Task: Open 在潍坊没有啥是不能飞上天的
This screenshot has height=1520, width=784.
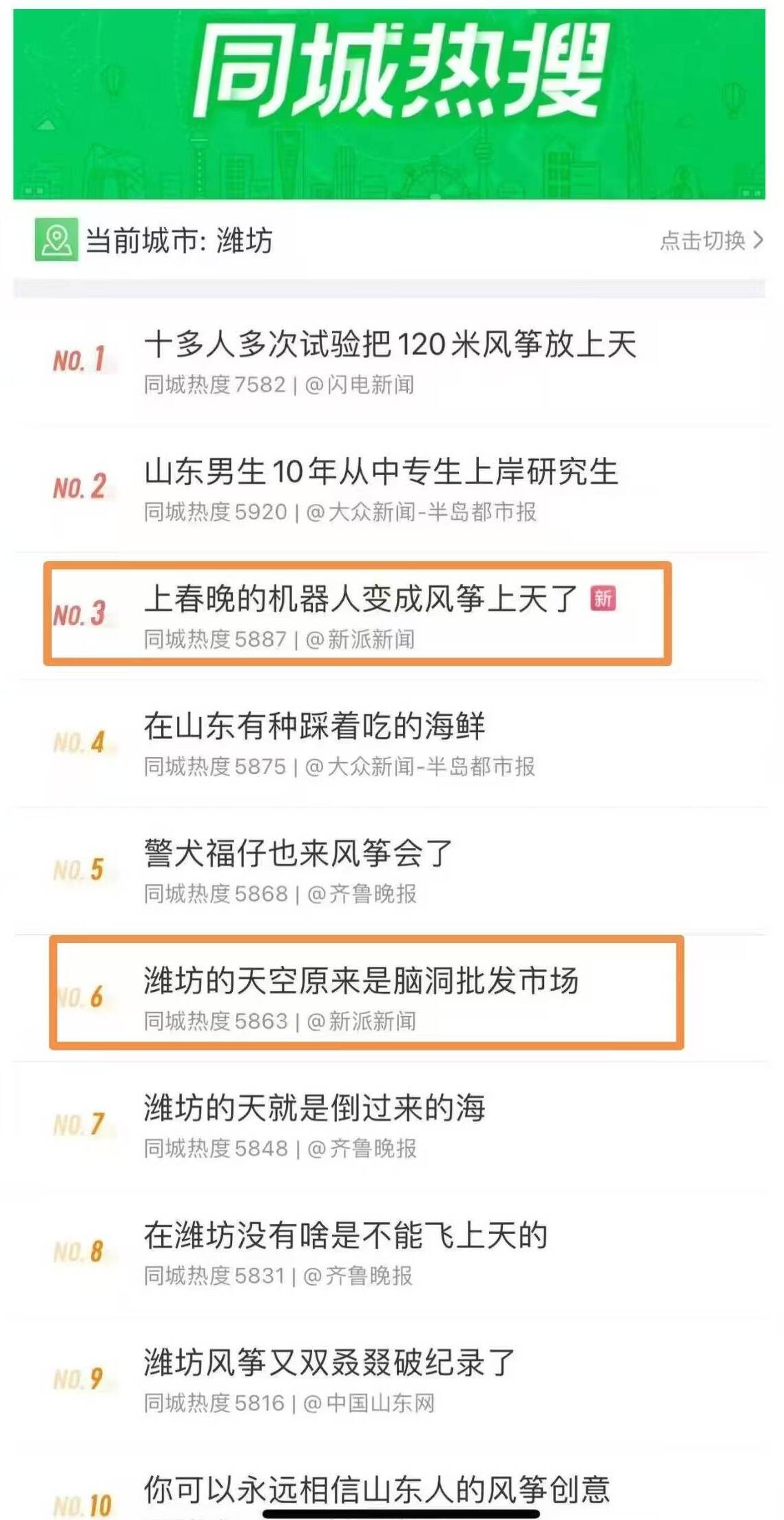Action: [x=345, y=1235]
